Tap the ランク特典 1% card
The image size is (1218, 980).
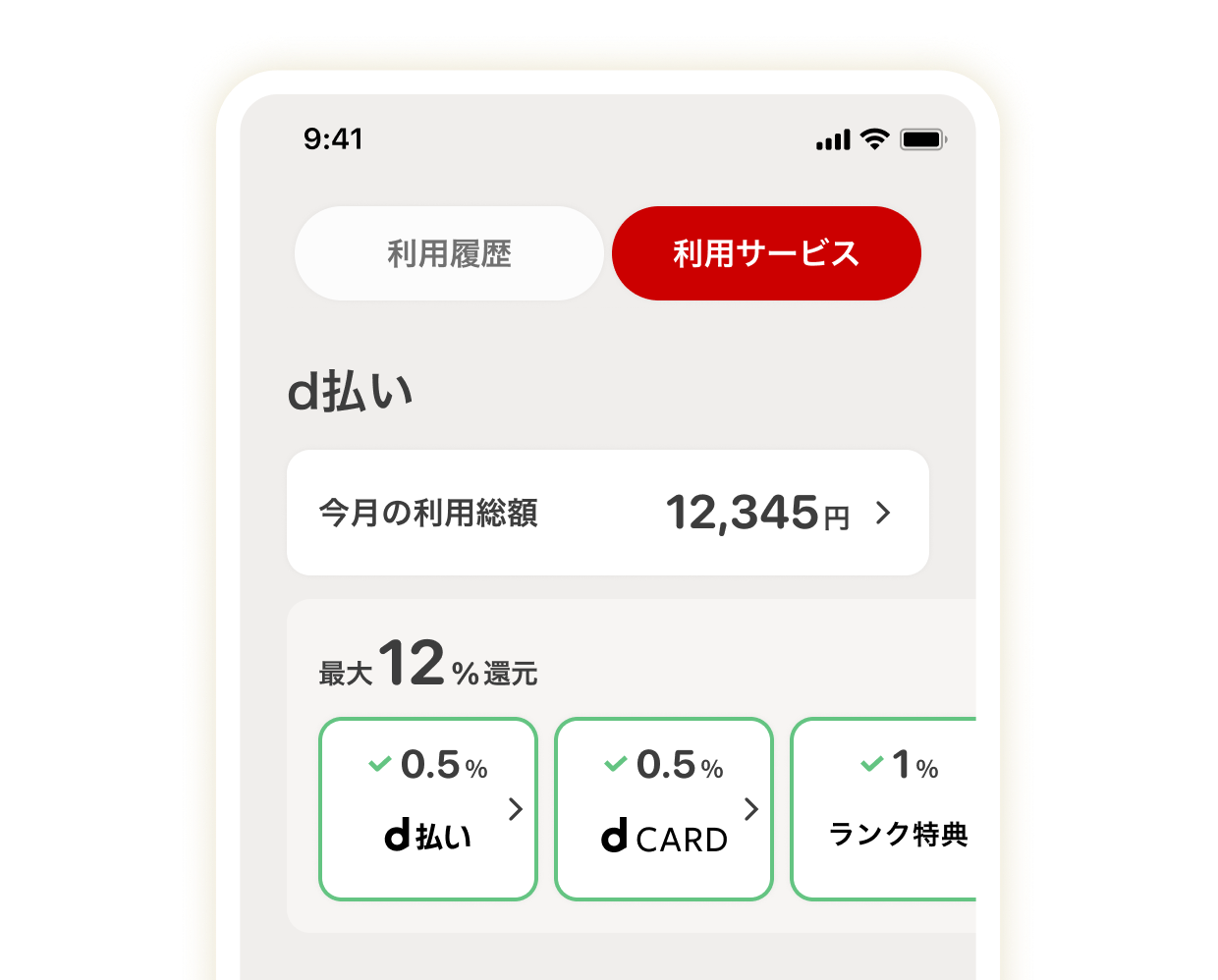[x=886, y=809]
